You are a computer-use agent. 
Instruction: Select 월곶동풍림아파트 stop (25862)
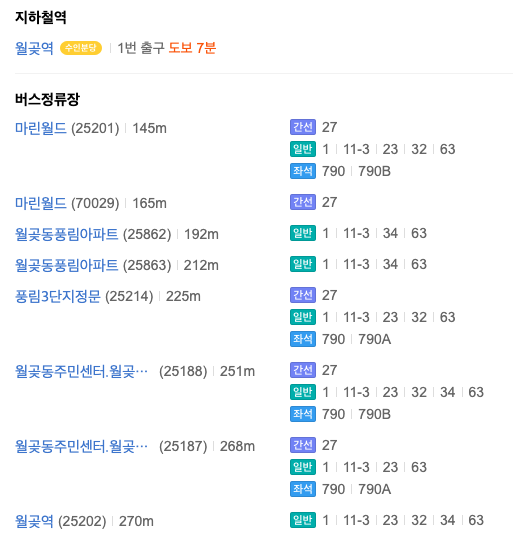[66, 234]
